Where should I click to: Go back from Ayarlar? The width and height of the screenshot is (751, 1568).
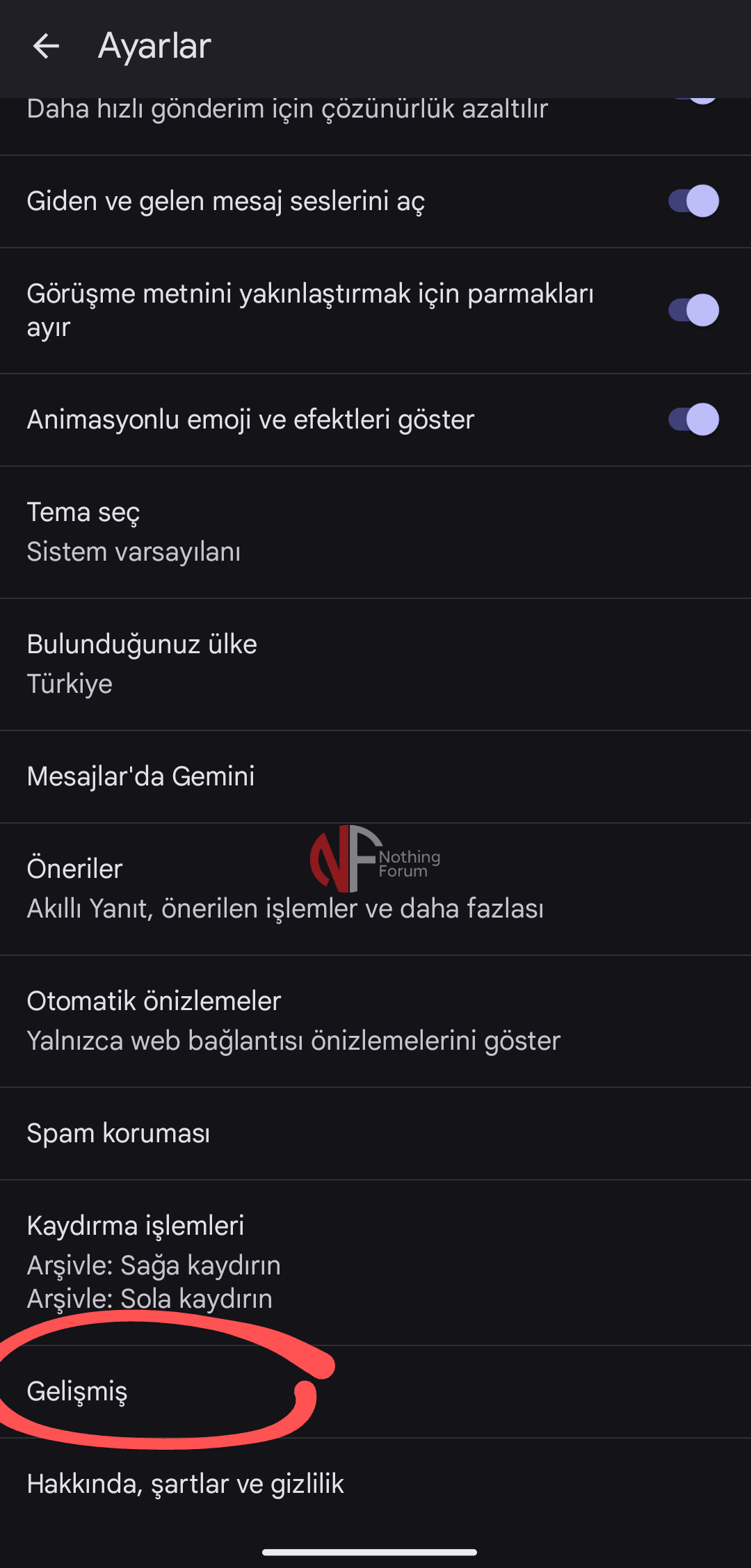(x=46, y=47)
